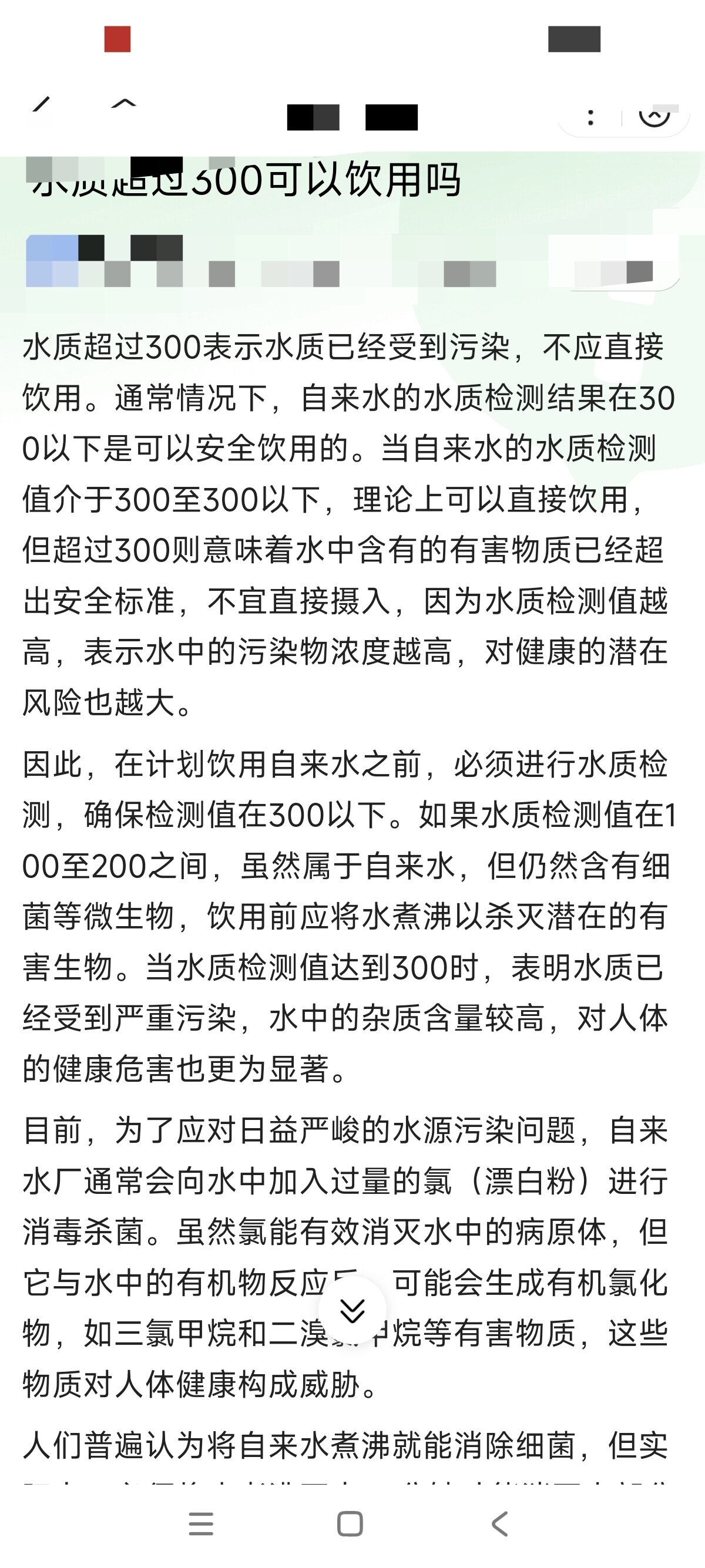Viewport: 705px width, 1568px height.
Task: Close the mini program via the circle icon
Action: point(654,116)
